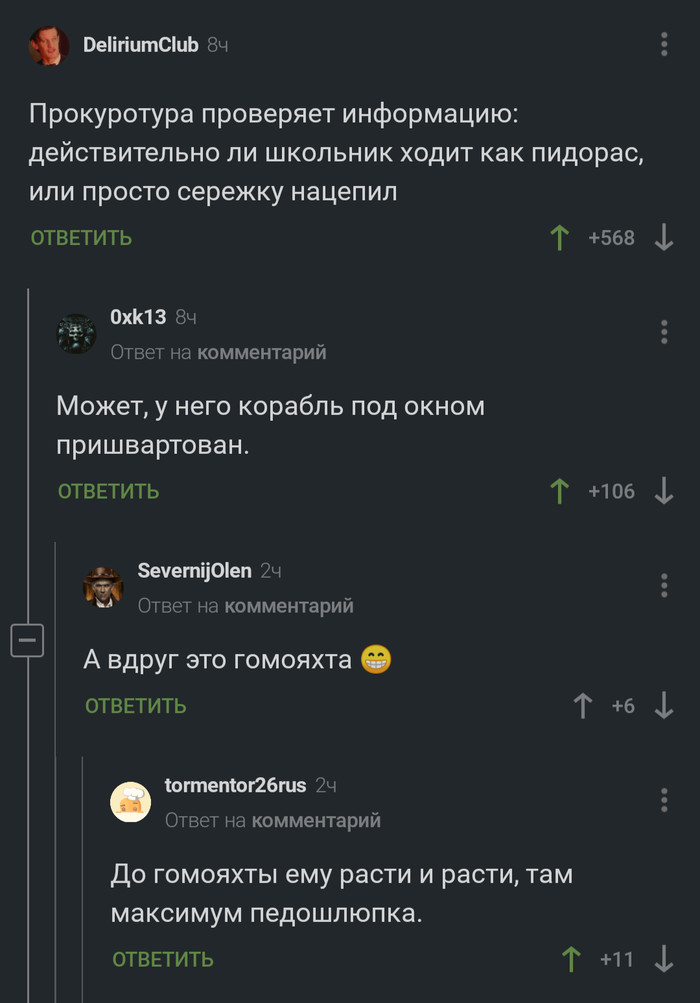This screenshot has width=700, height=1003.
Task: Upvote SevernijOlen's comment
Action: click(x=583, y=706)
